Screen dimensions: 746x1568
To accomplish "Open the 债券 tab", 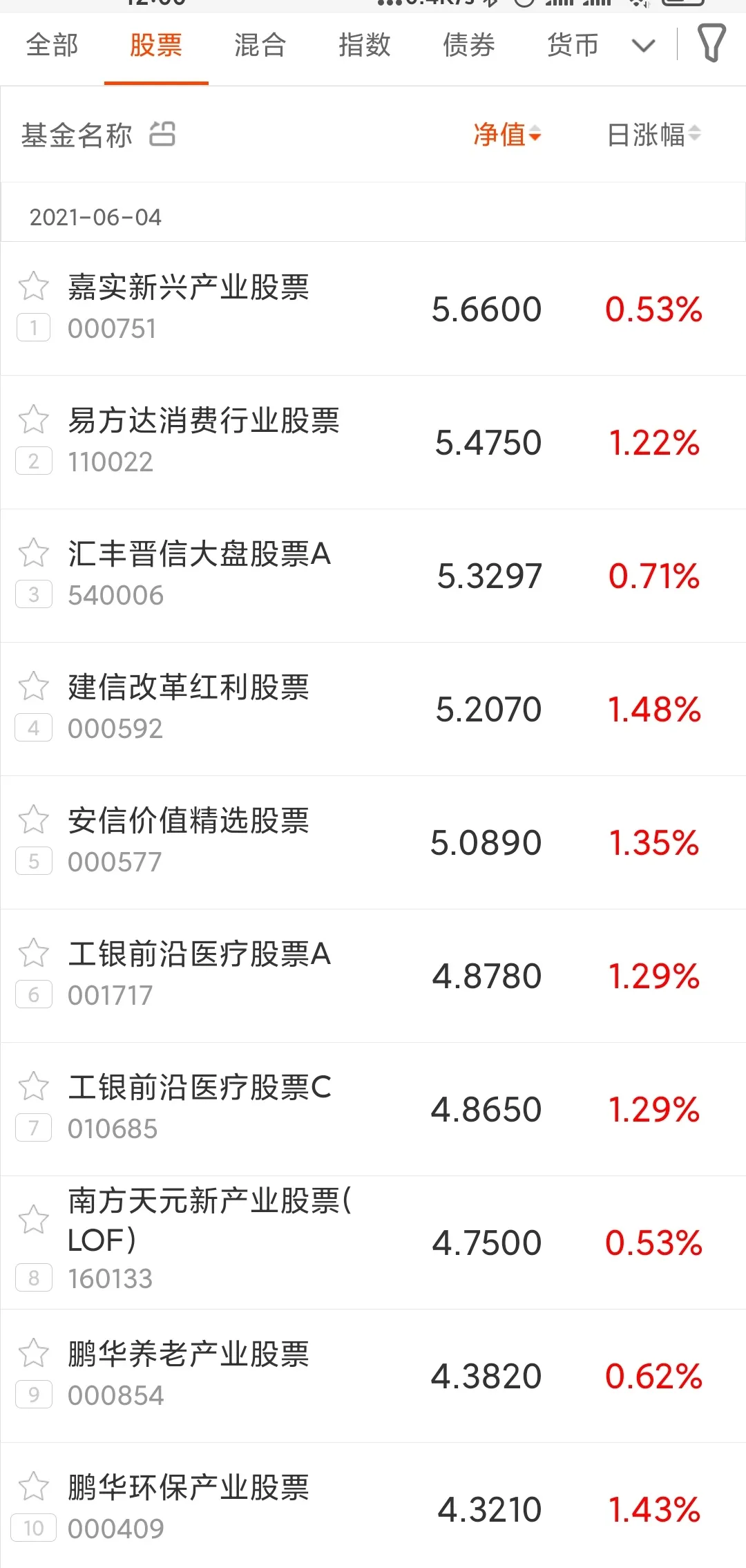I will coord(469,46).
